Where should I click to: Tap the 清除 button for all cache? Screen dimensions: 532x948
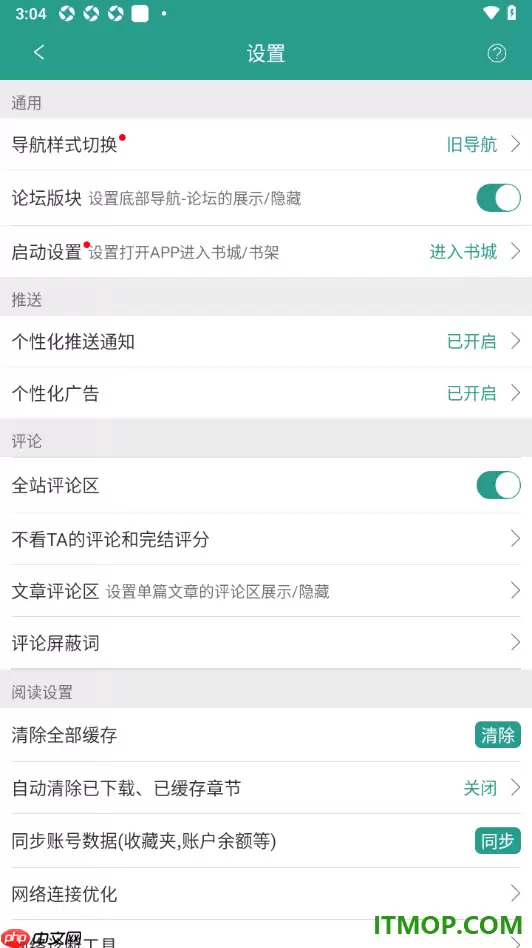tap(498, 735)
